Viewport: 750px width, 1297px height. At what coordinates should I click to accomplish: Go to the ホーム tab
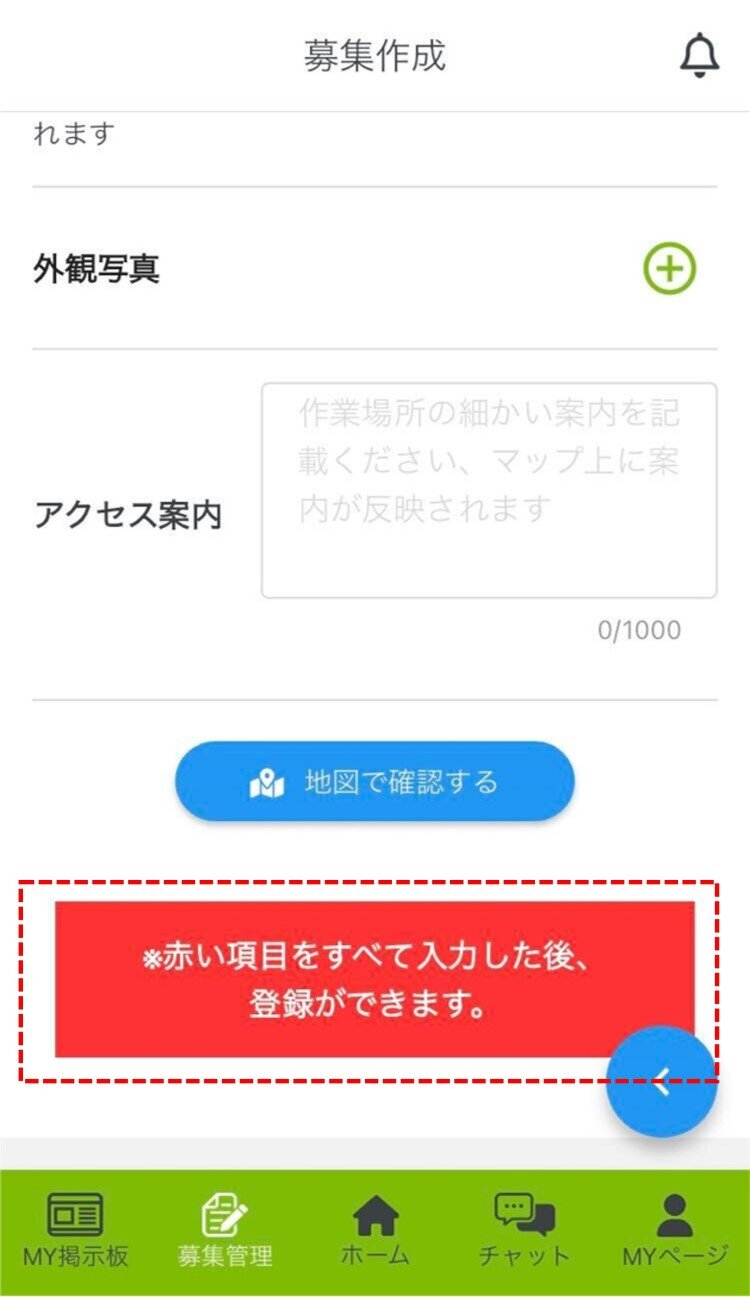click(376, 1232)
